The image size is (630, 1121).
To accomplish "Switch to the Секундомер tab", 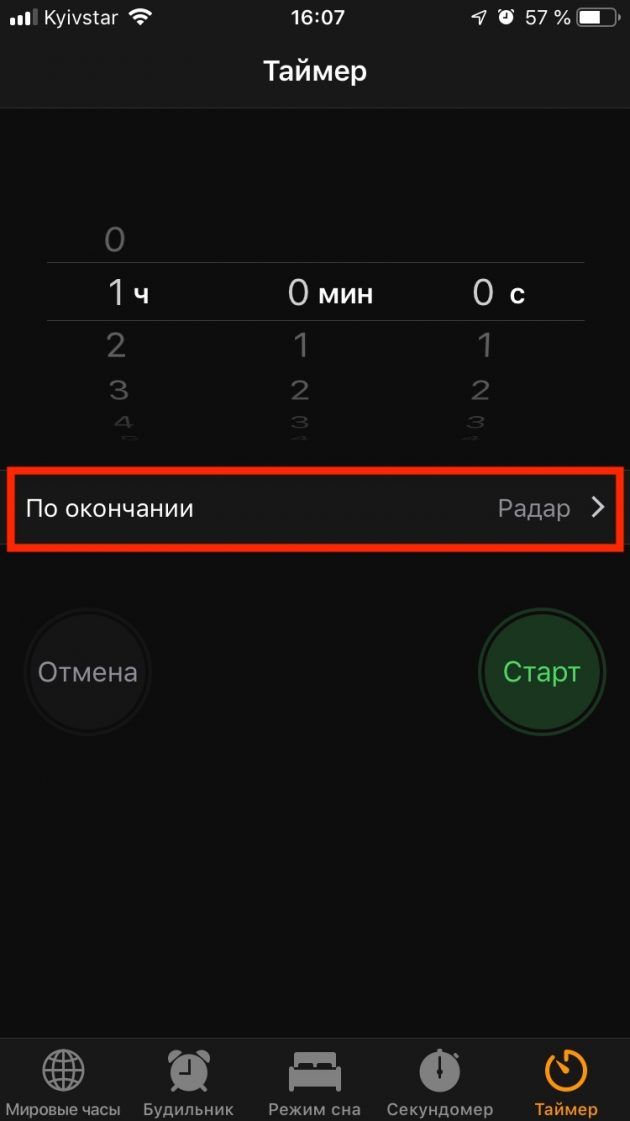I will [x=440, y=1082].
